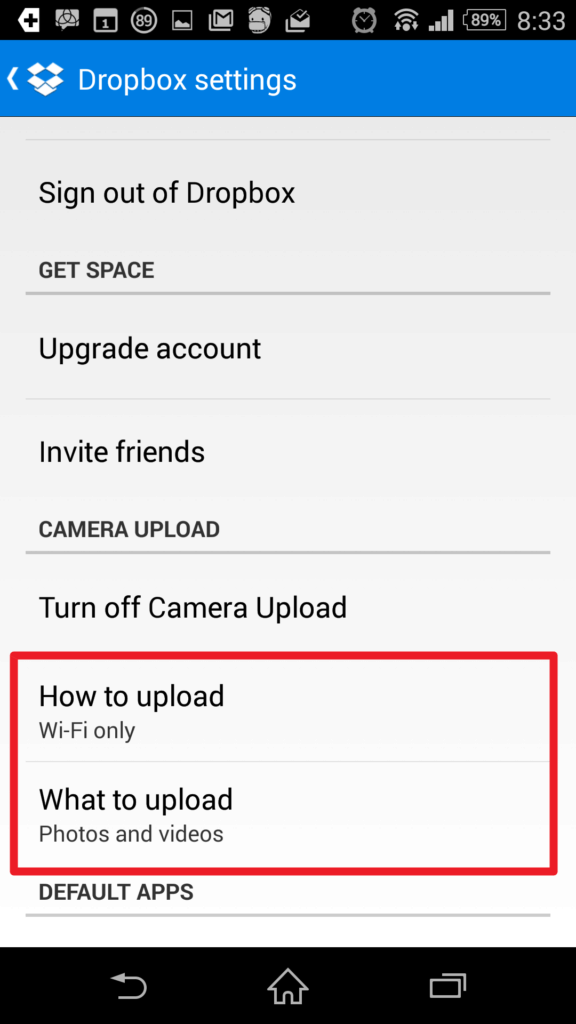Tap the system back button
This screenshot has width=576, height=1024.
coord(128,986)
